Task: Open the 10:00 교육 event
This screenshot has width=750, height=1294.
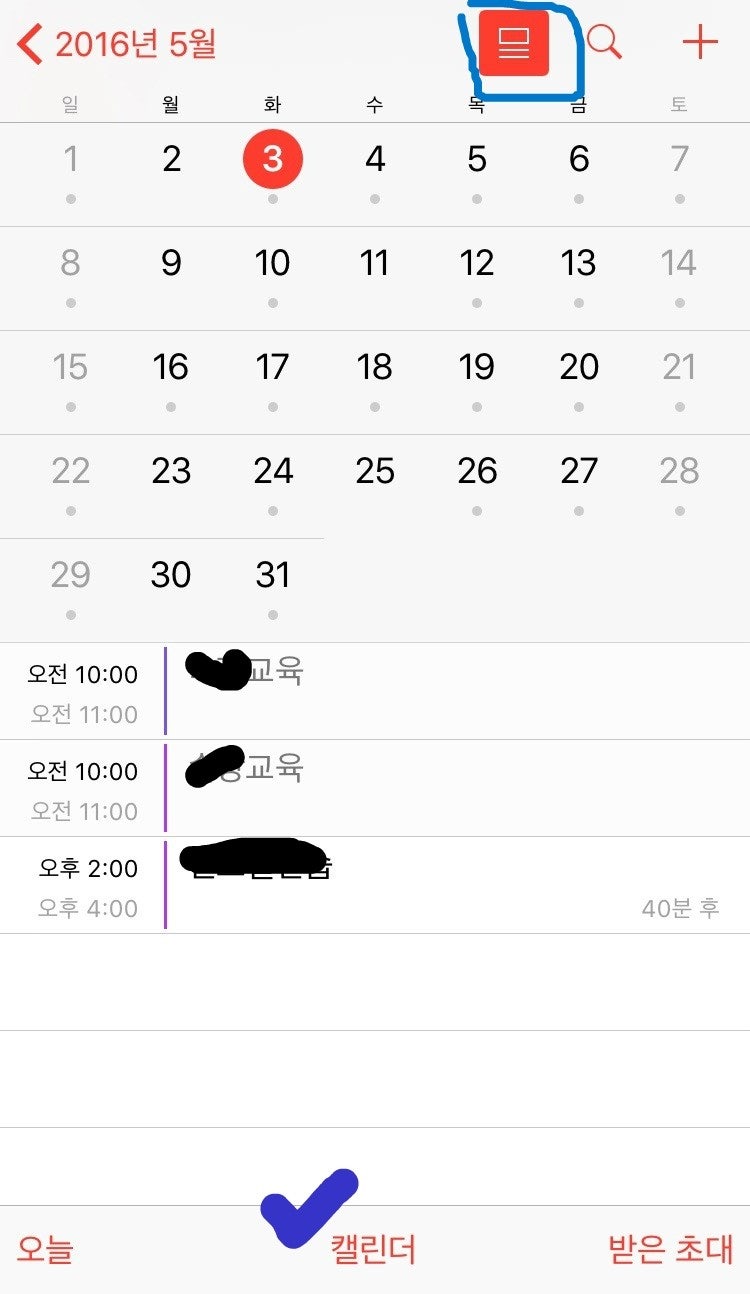Action: click(x=300, y=688)
